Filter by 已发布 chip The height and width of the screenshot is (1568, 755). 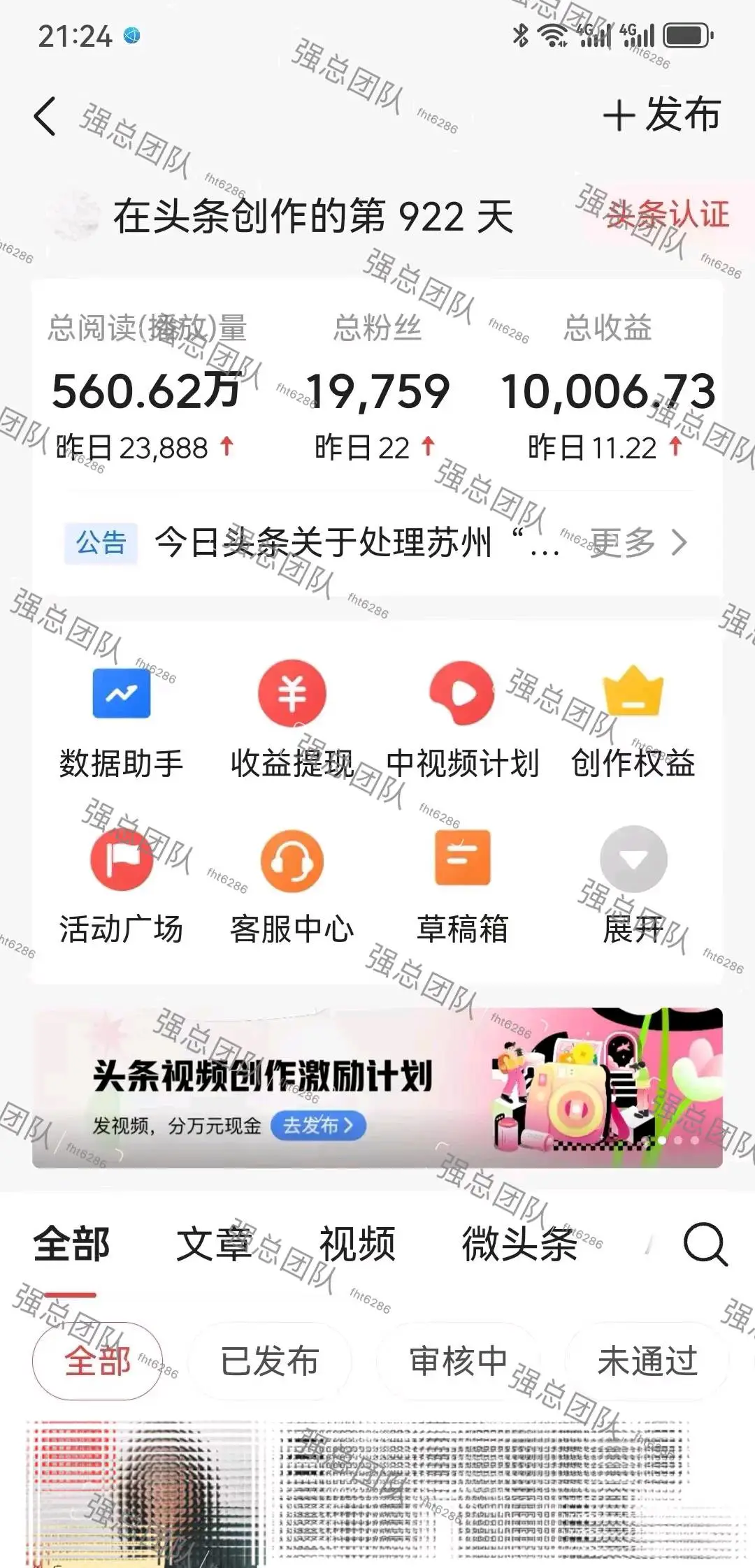(270, 1360)
